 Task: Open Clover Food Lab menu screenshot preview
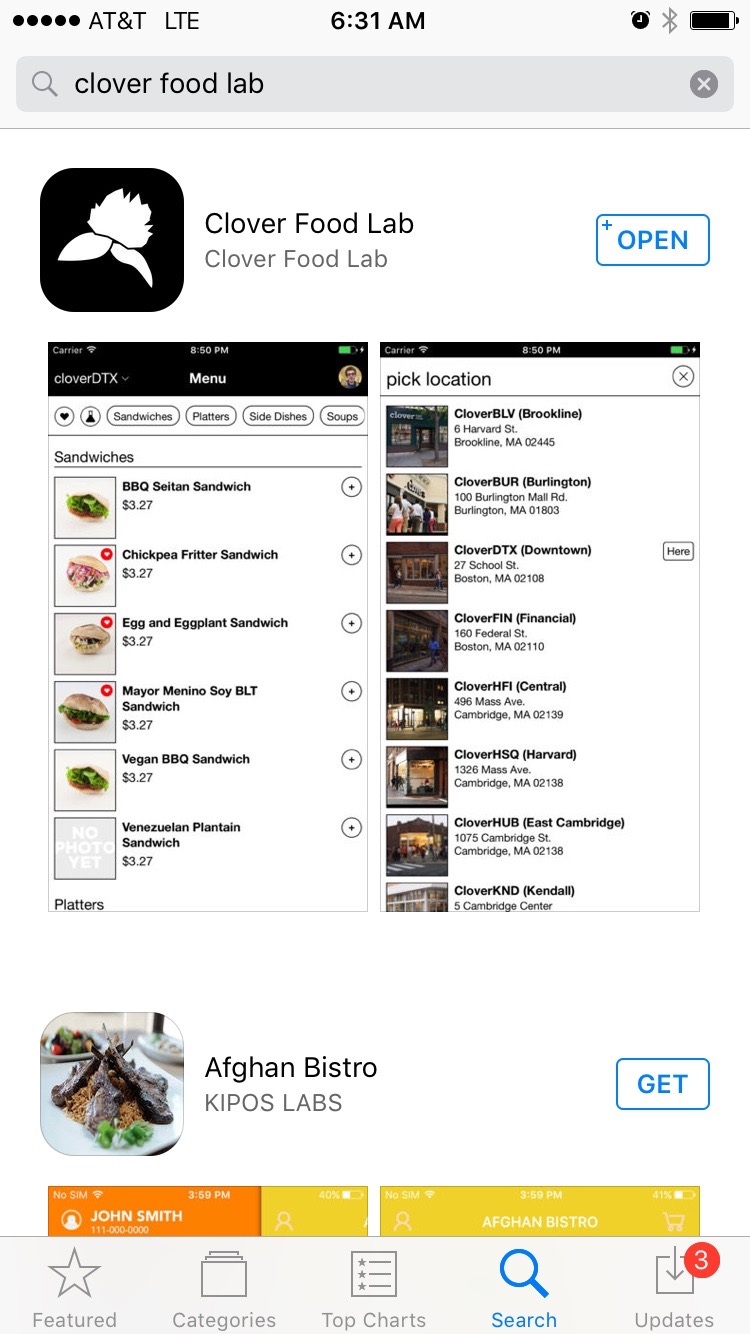click(x=208, y=626)
